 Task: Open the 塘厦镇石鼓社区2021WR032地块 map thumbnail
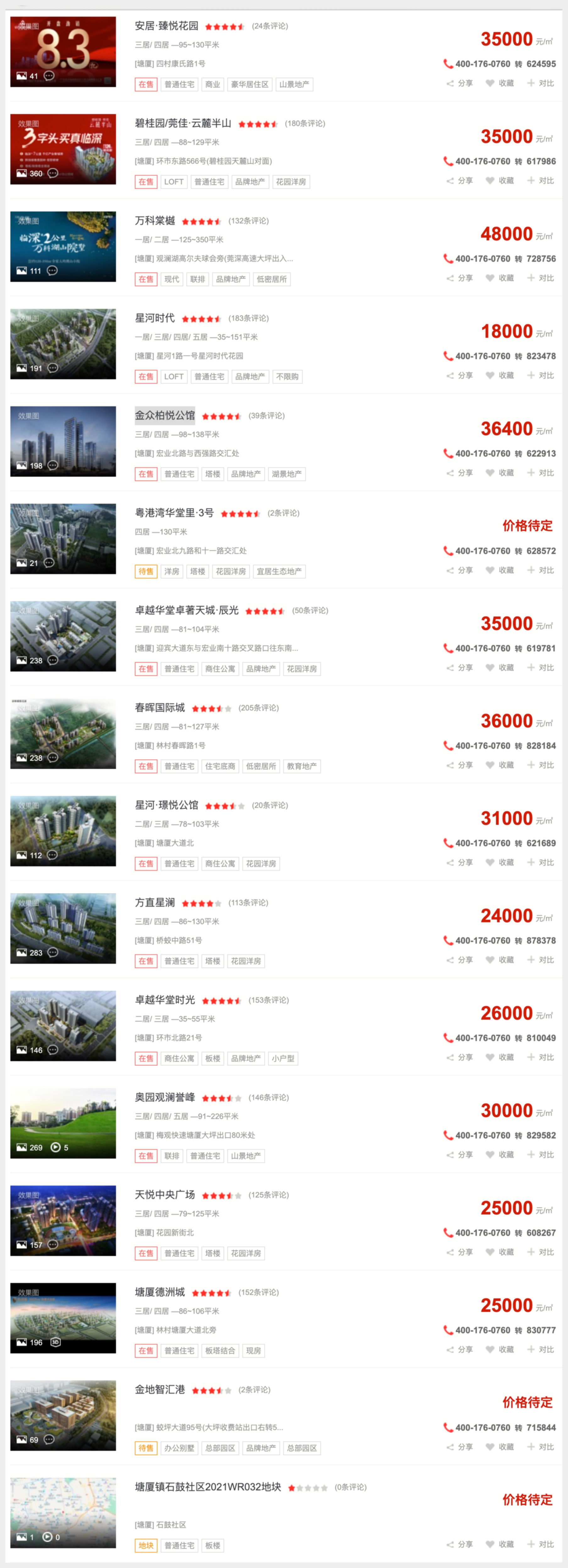63,1513
